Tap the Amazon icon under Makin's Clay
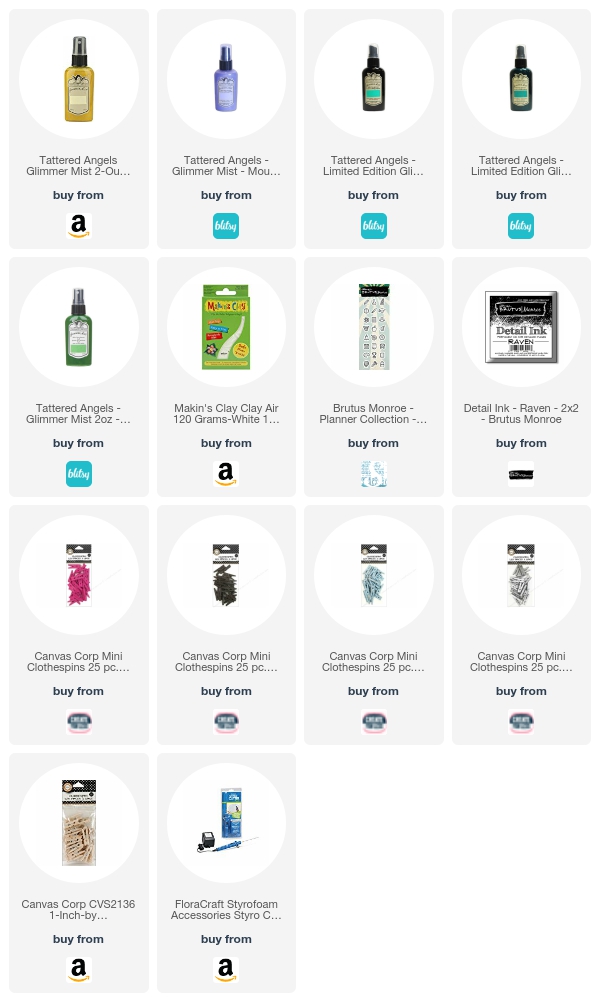Image resolution: width=600 pixels, height=1001 pixels. pyautogui.click(x=226, y=474)
